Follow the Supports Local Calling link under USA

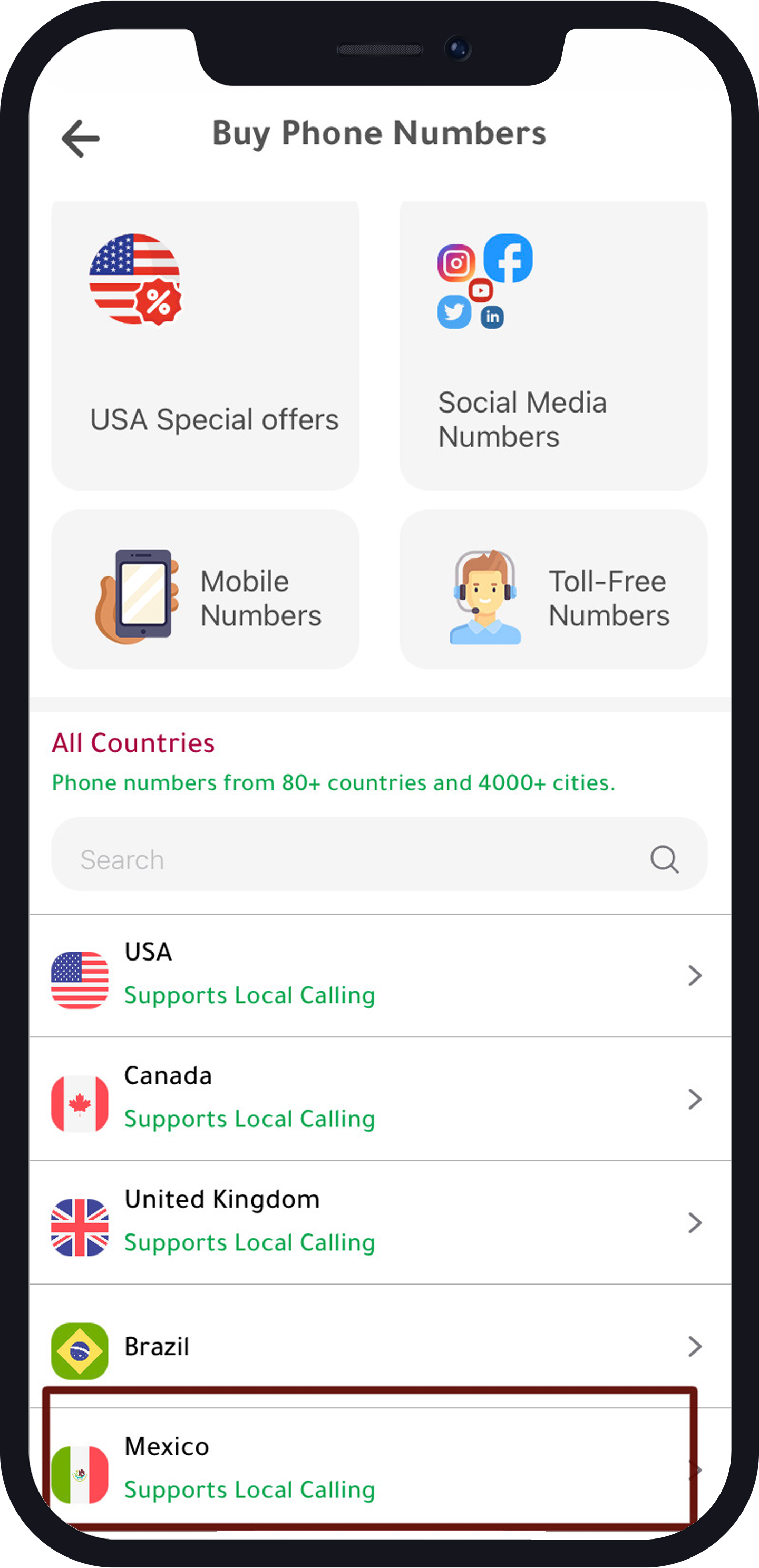[x=249, y=996]
